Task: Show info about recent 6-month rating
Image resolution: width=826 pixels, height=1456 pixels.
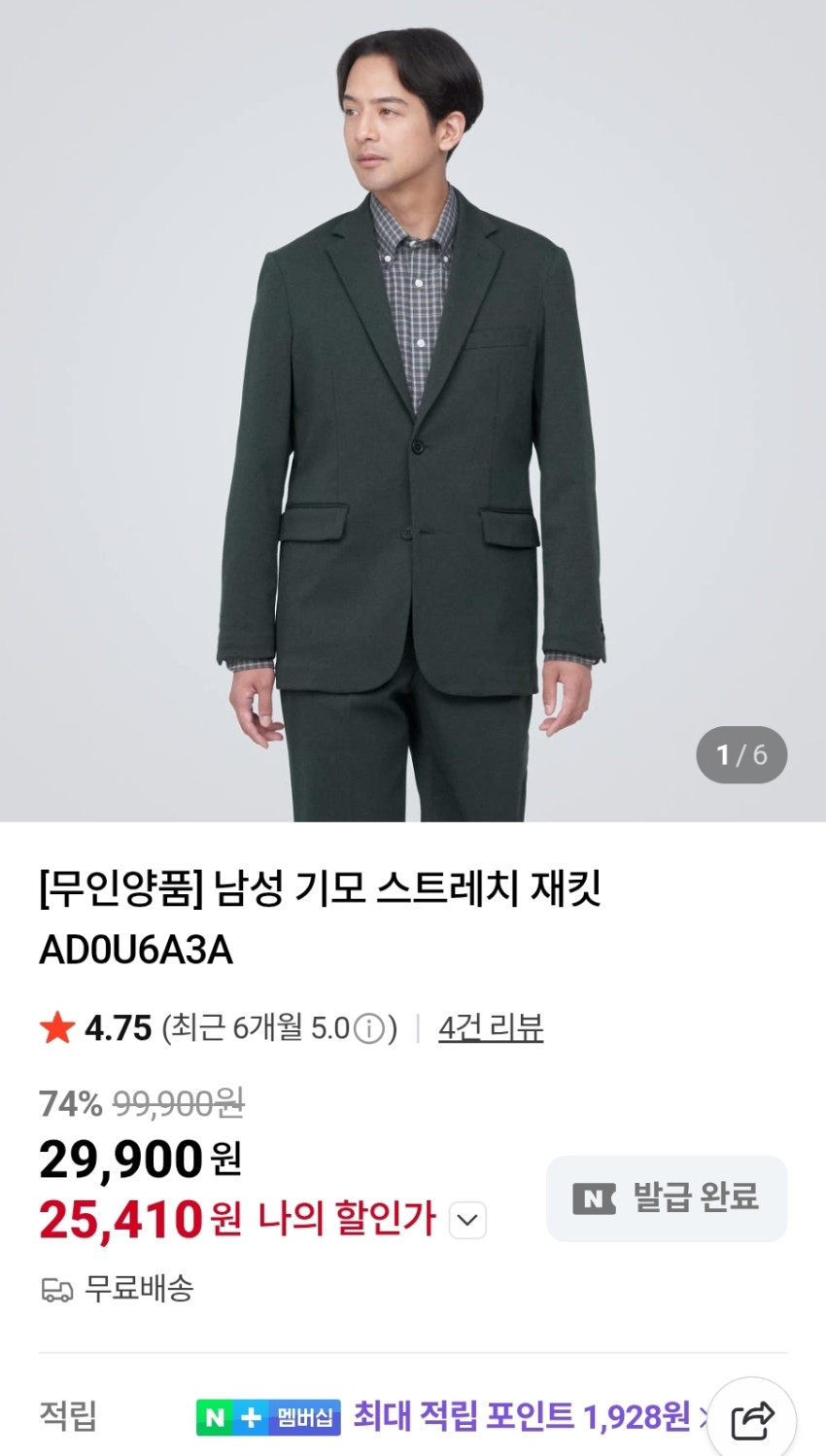Action: 368,1028
